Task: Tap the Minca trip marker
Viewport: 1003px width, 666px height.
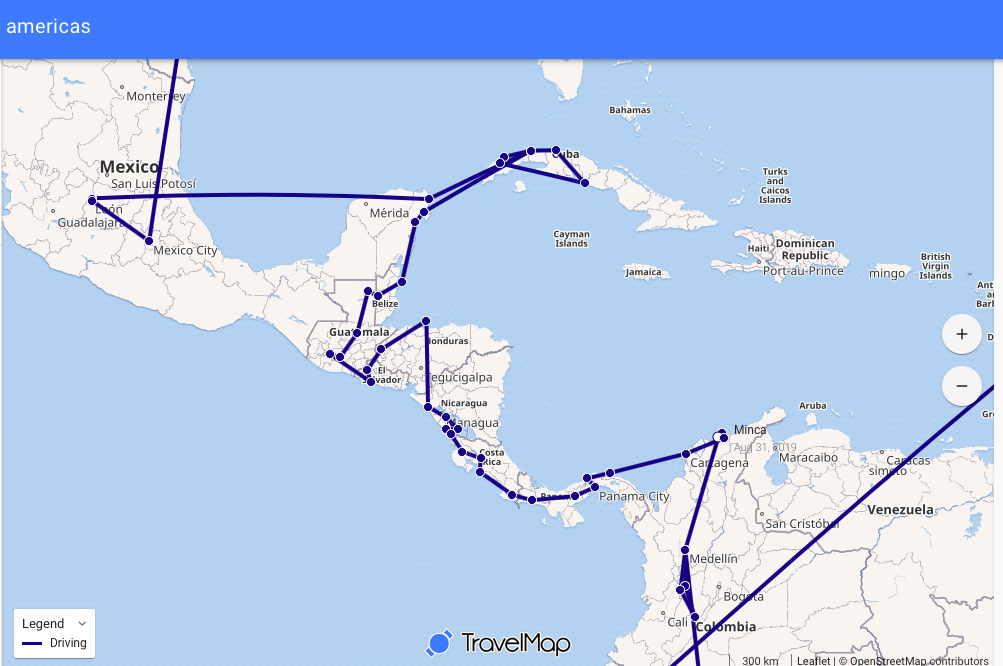Action: [x=719, y=435]
